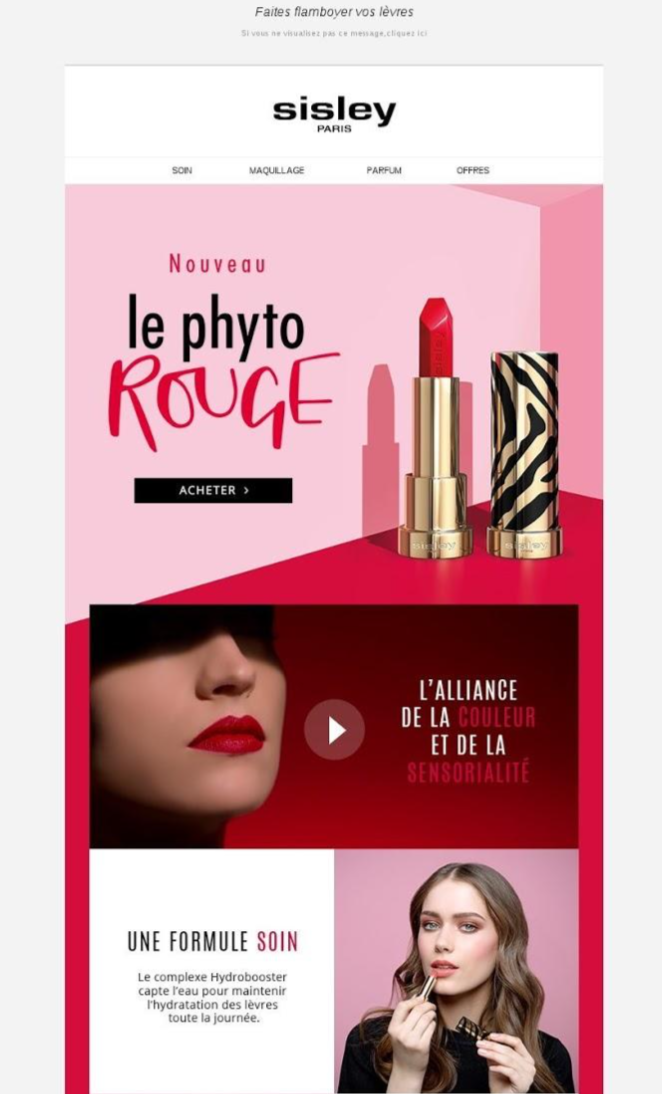662x1094 pixels.
Task: View the OFFRES page
Action: tap(473, 171)
